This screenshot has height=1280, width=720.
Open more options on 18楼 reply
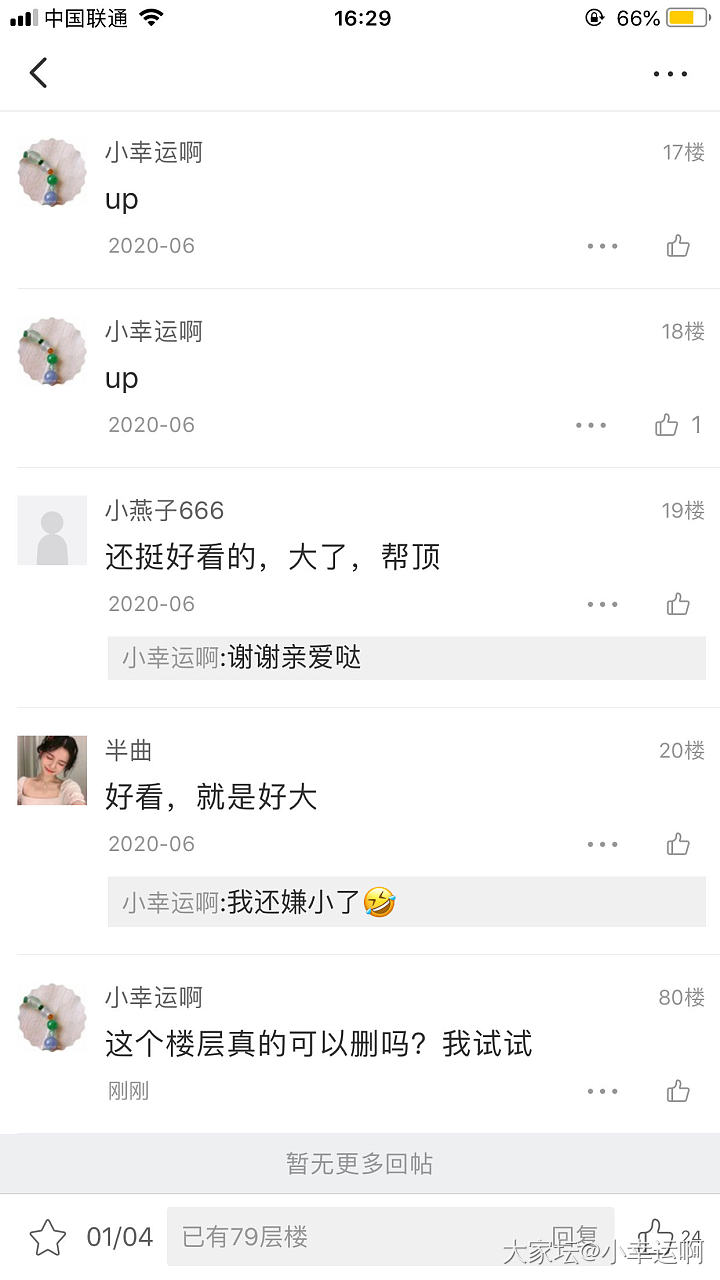[591, 425]
